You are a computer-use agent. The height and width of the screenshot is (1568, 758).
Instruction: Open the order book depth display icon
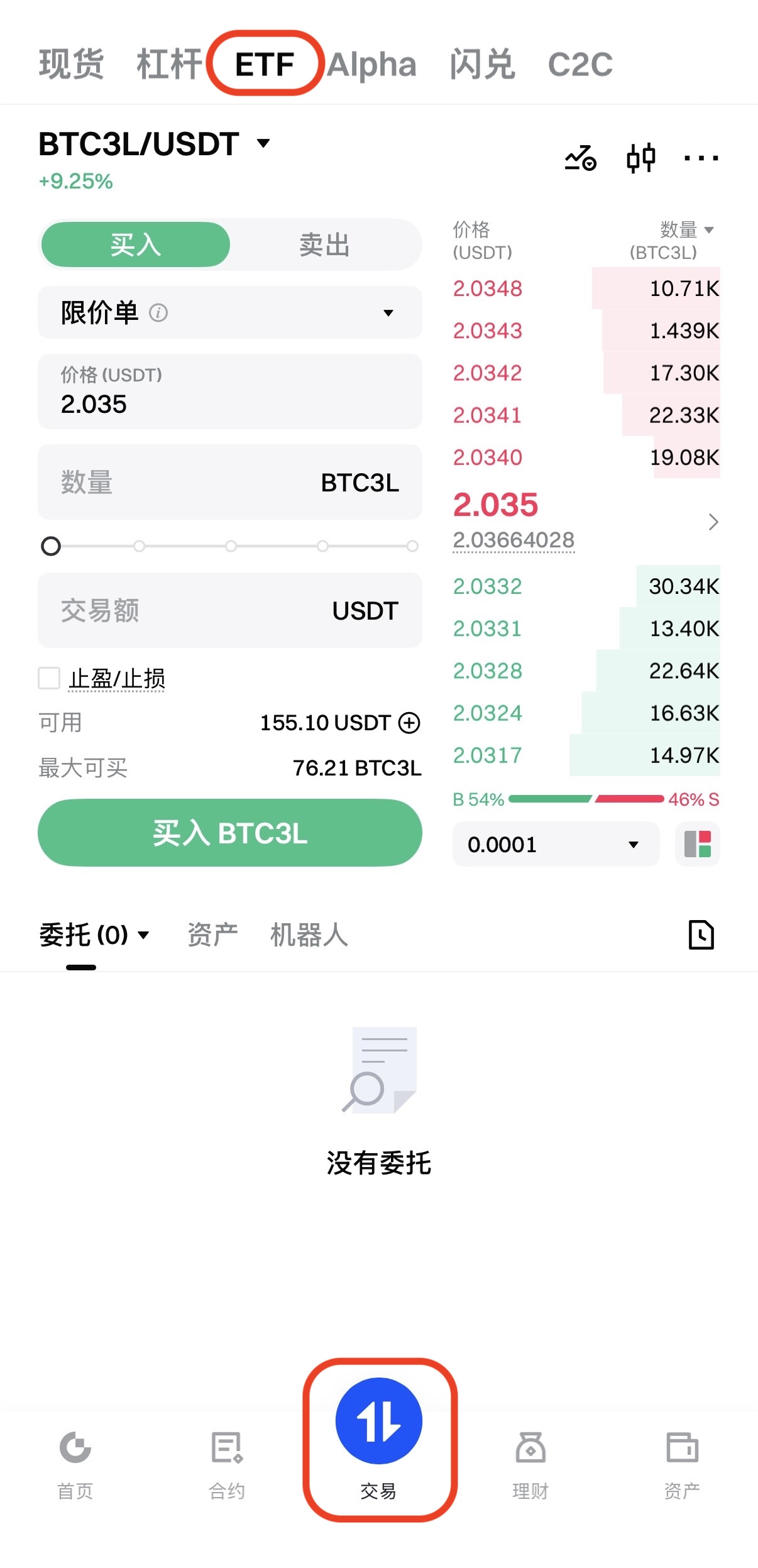(697, 845)
